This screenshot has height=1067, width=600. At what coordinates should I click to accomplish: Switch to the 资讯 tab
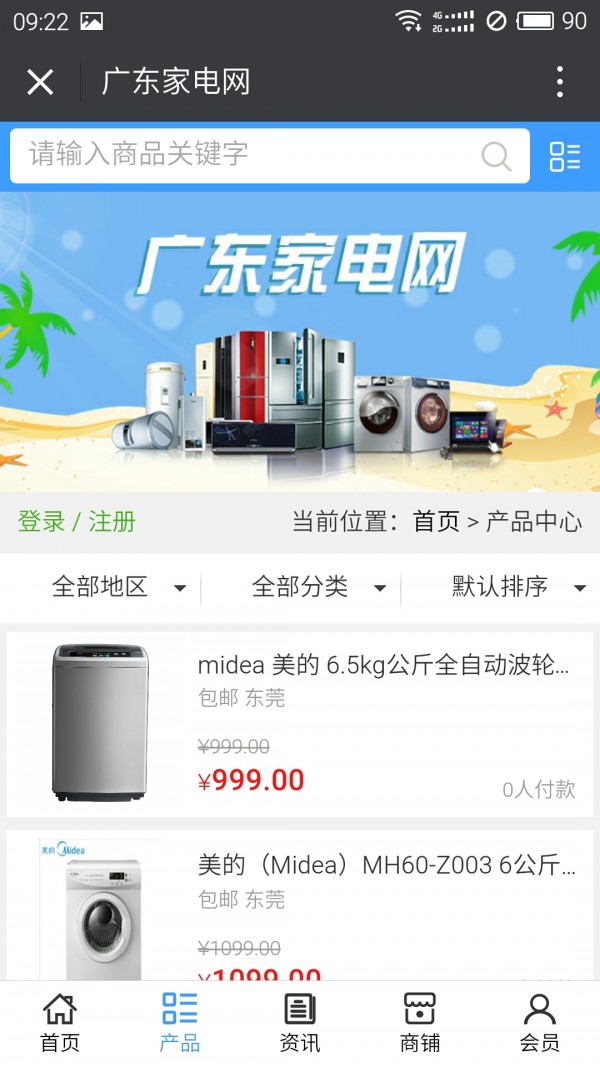pos(300,1022)
